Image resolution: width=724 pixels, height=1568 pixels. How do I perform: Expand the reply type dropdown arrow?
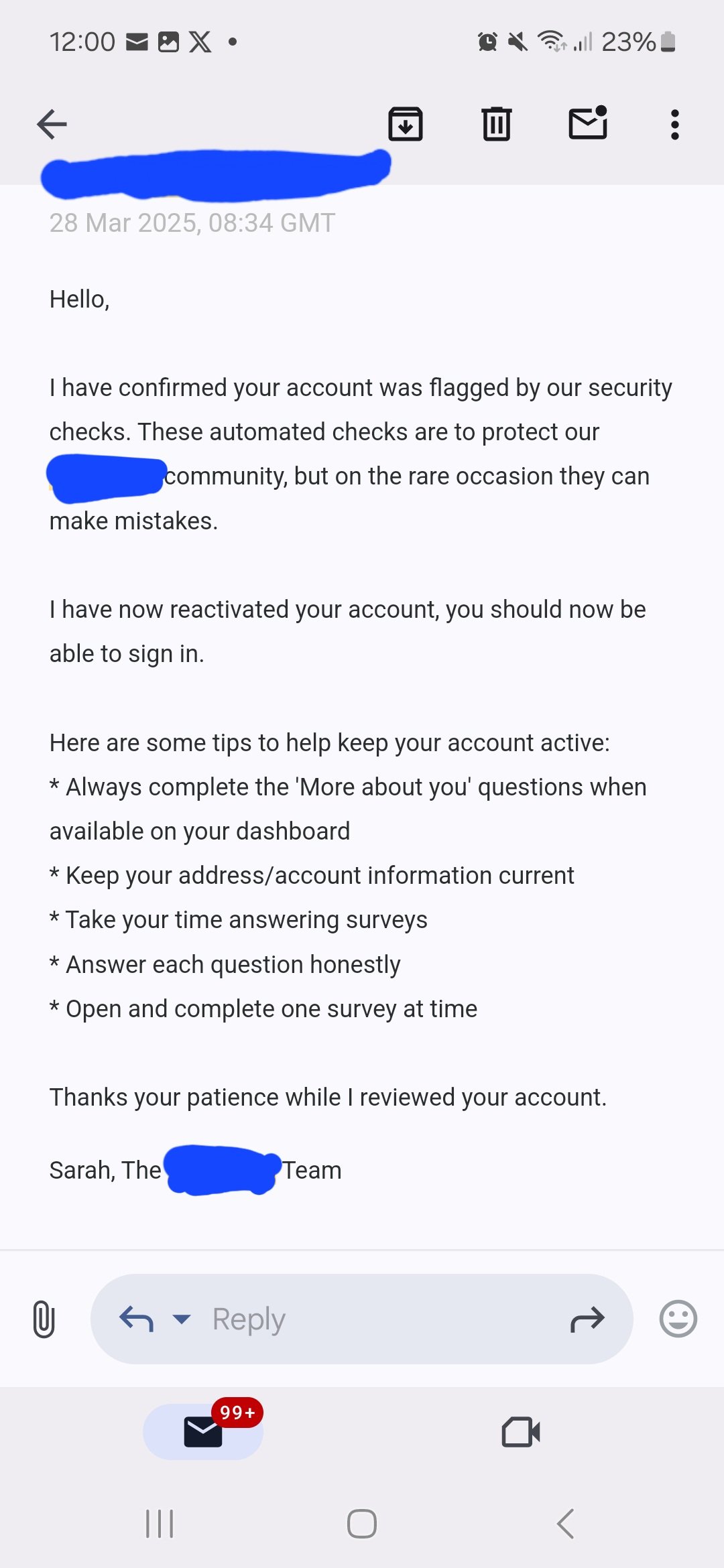point(182,1319)
